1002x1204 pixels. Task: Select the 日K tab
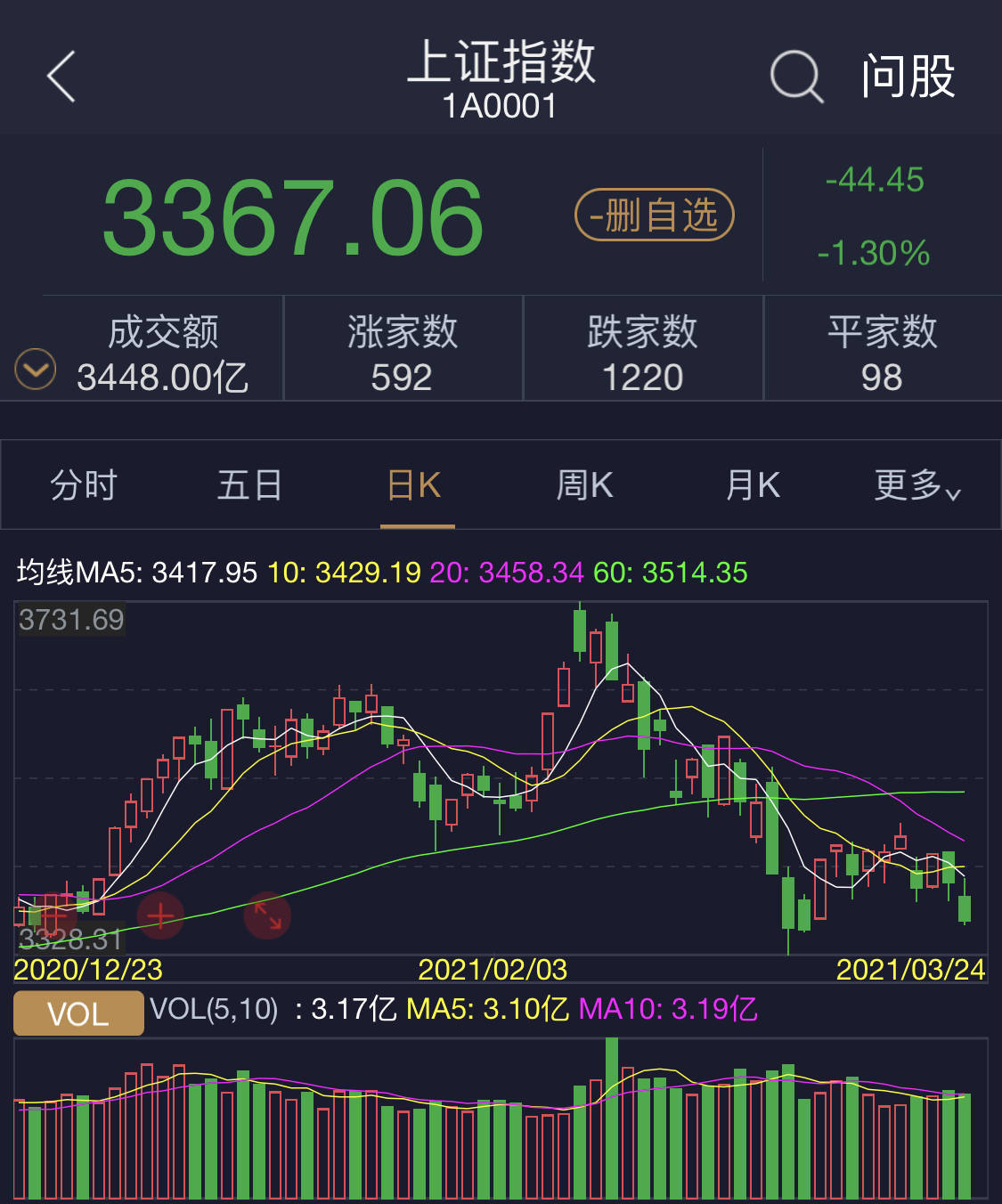coord(416,485)
